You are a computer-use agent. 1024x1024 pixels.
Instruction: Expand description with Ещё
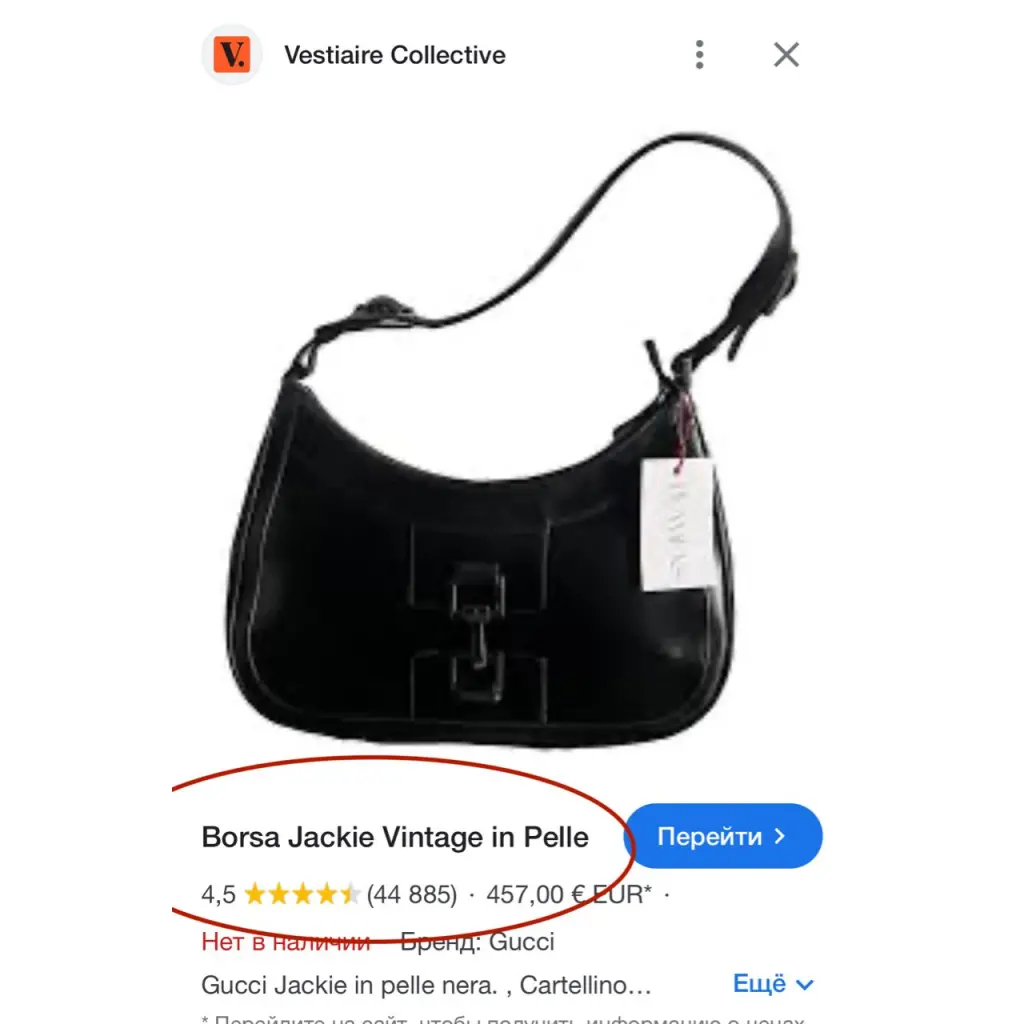[772, 984]
